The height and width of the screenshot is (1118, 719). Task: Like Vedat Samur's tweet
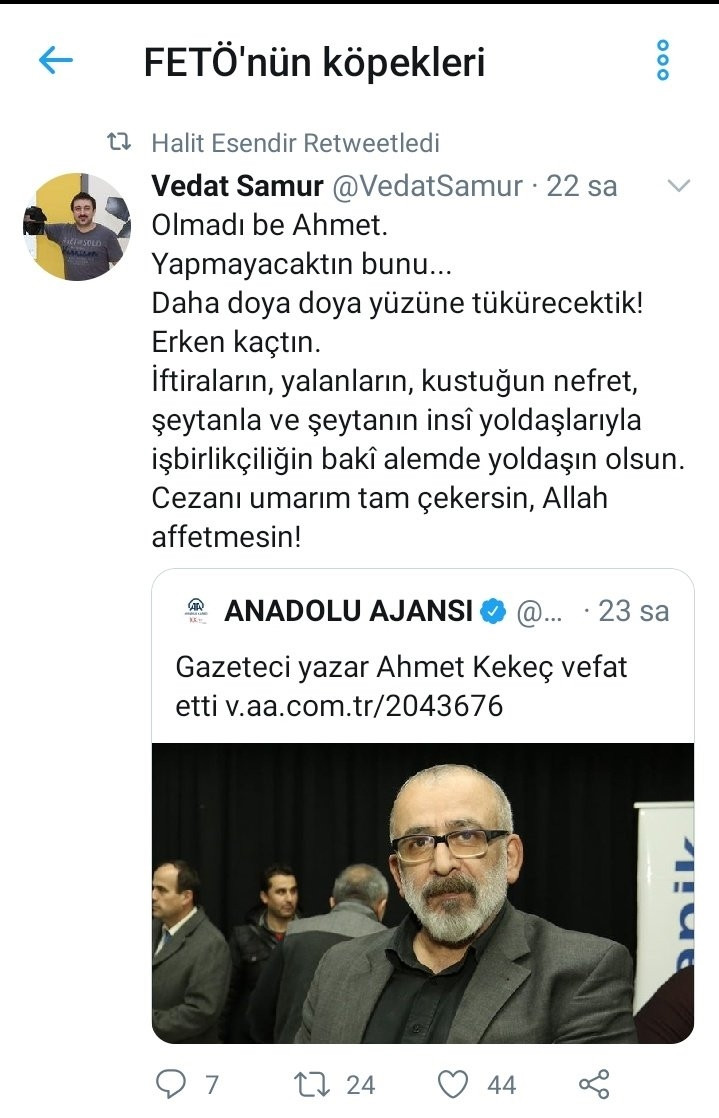pos(452,1084)
